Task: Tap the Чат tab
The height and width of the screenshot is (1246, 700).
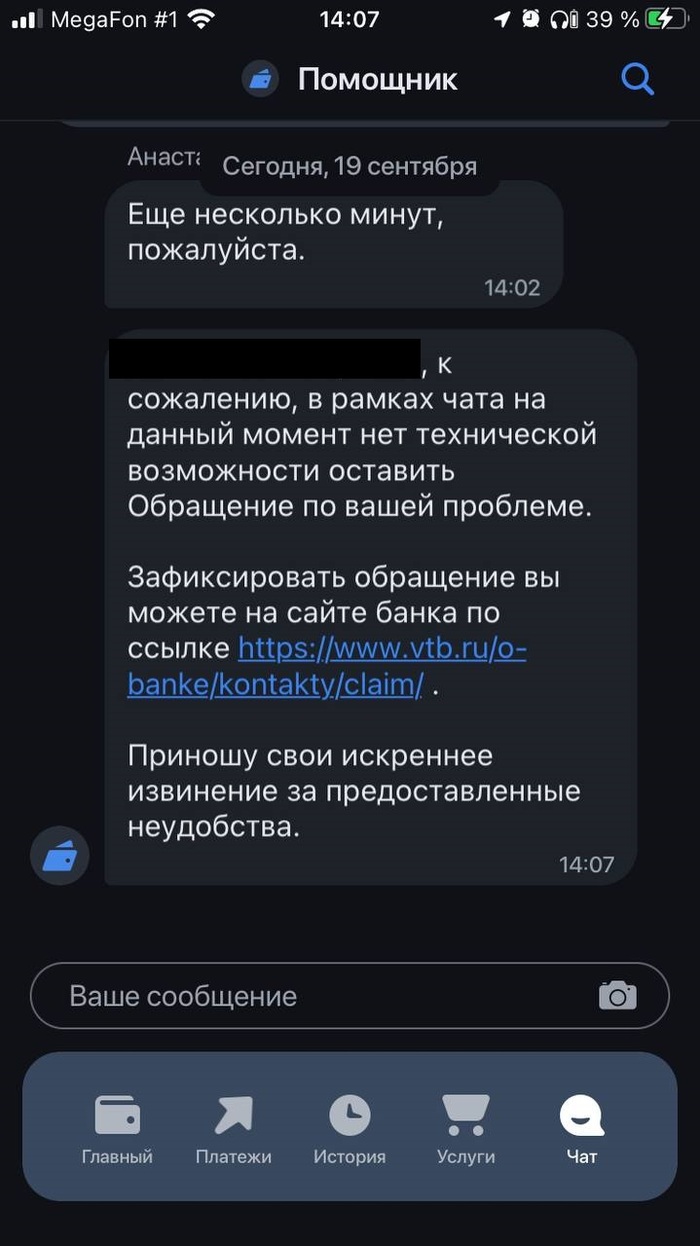Action: [581, 1127]
